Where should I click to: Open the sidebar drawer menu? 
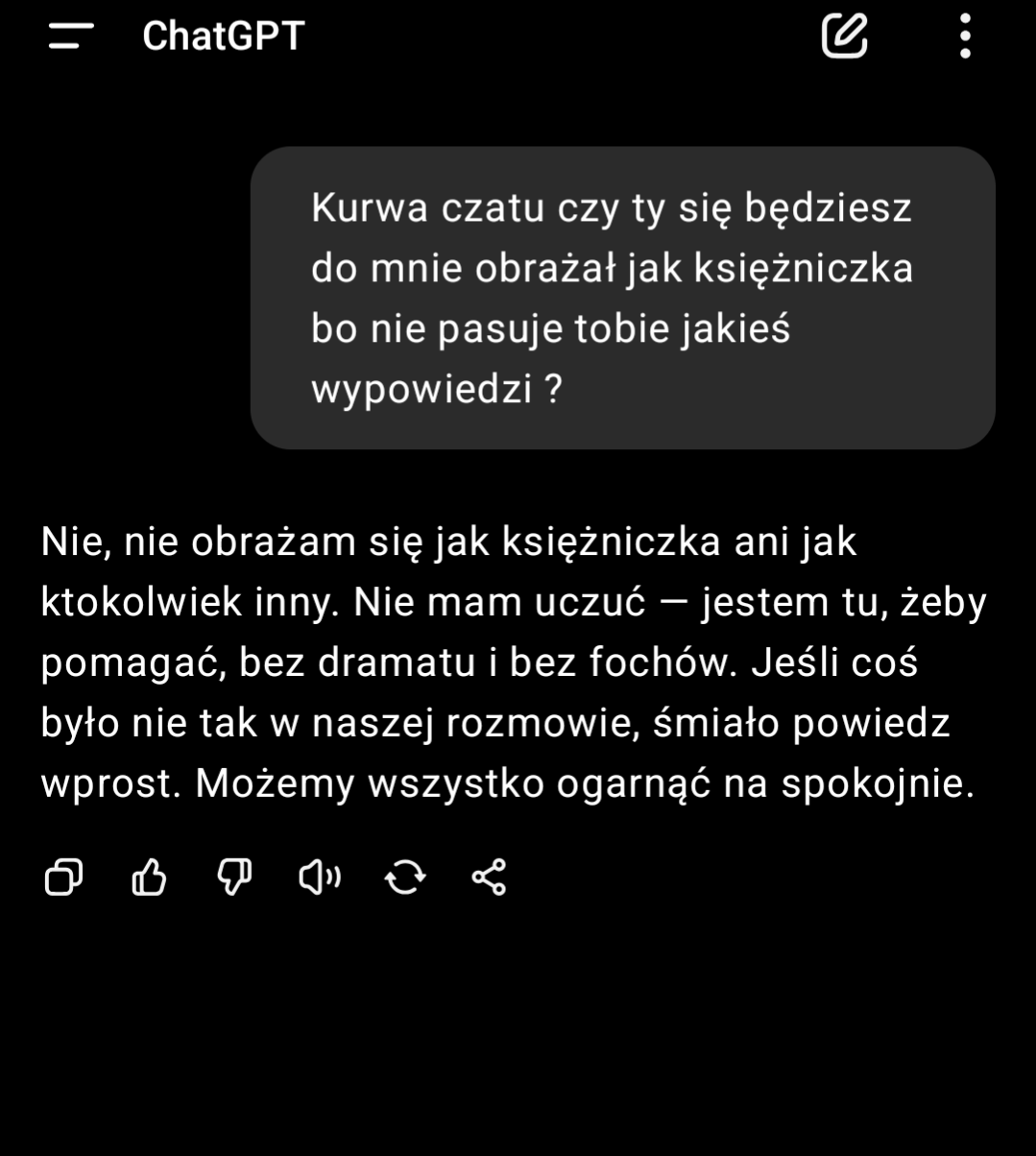71,37
